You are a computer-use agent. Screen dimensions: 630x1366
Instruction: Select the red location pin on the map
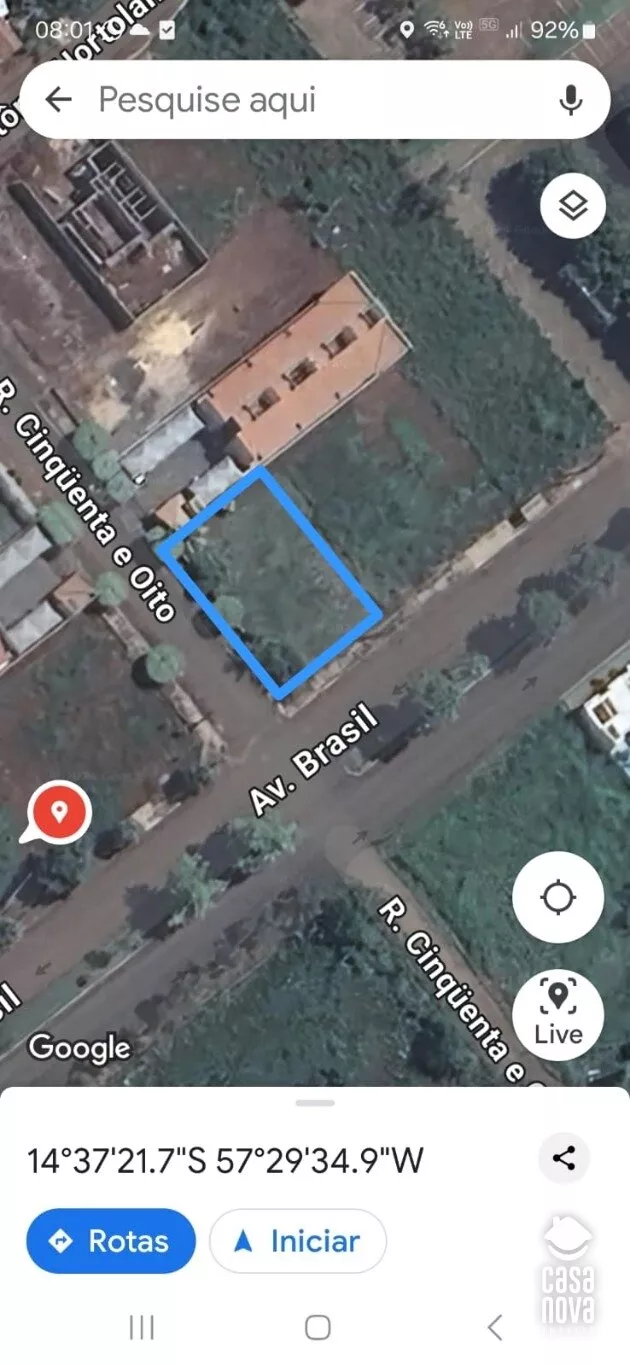coord(59,812)
